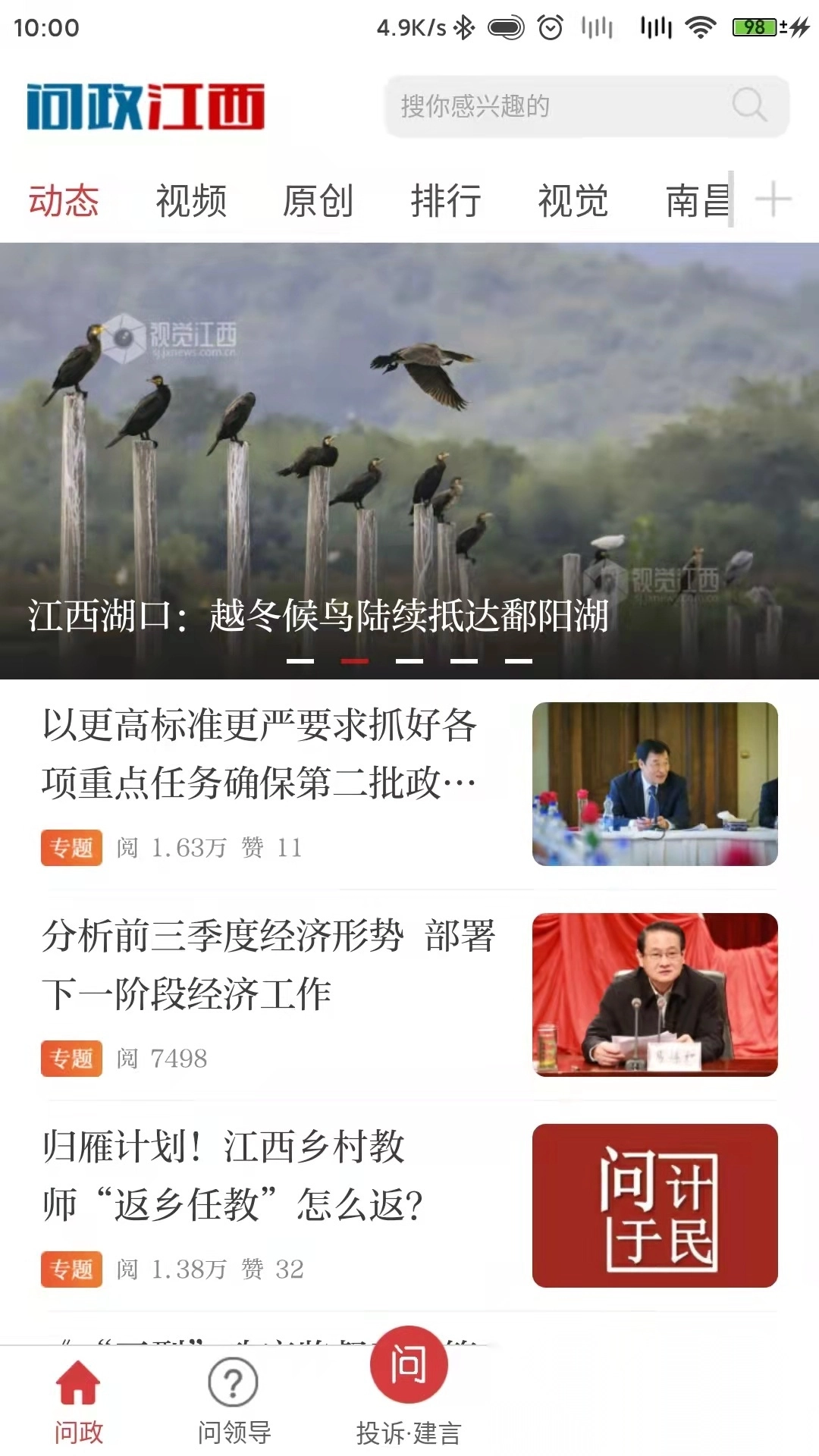This screenshot has width=819, height=1456.
Task: Switch to the 原创 tab
Action: pyautogui.click(x=318, y=200)
